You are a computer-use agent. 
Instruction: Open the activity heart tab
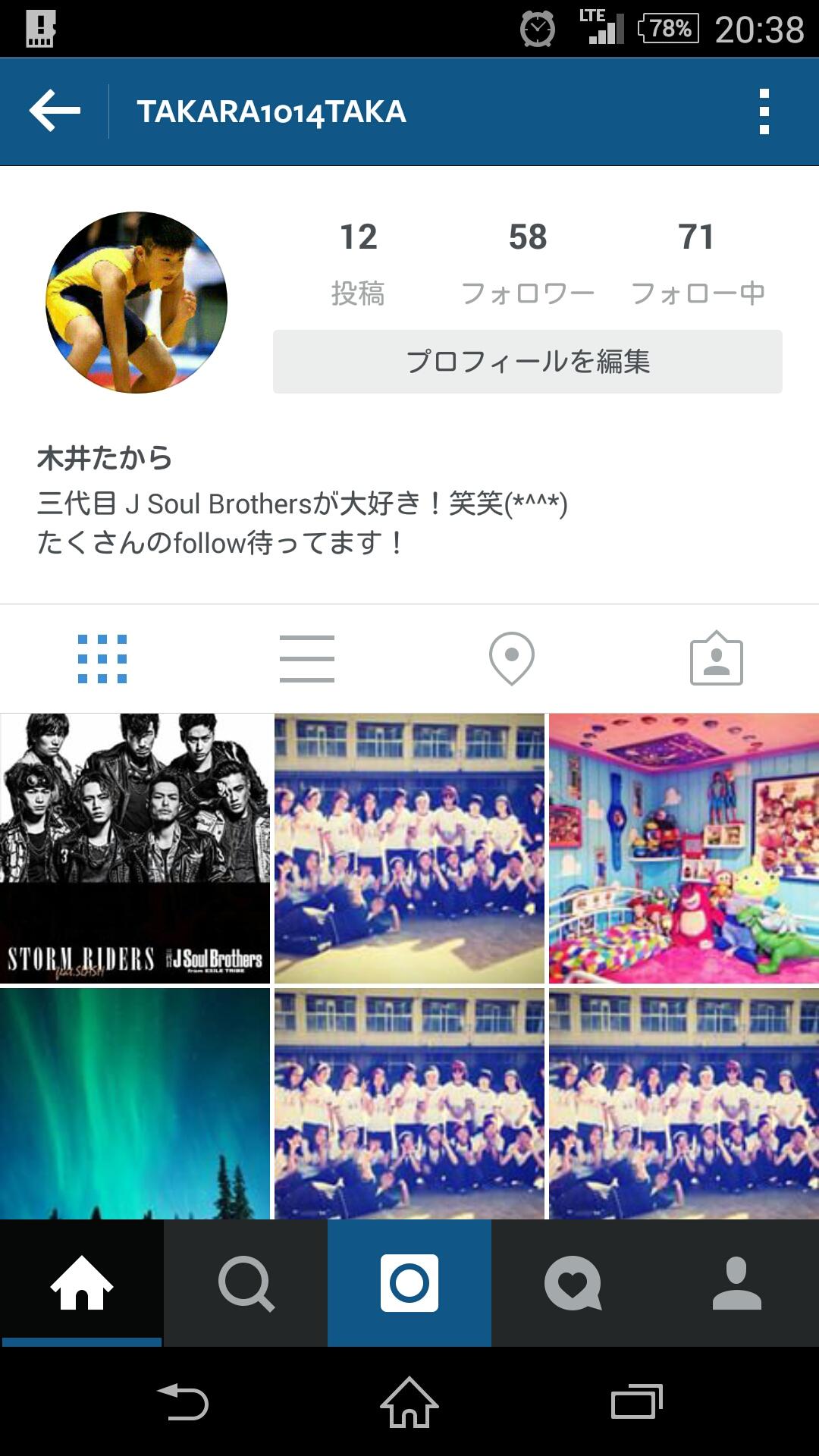(x=573, y=1283)
